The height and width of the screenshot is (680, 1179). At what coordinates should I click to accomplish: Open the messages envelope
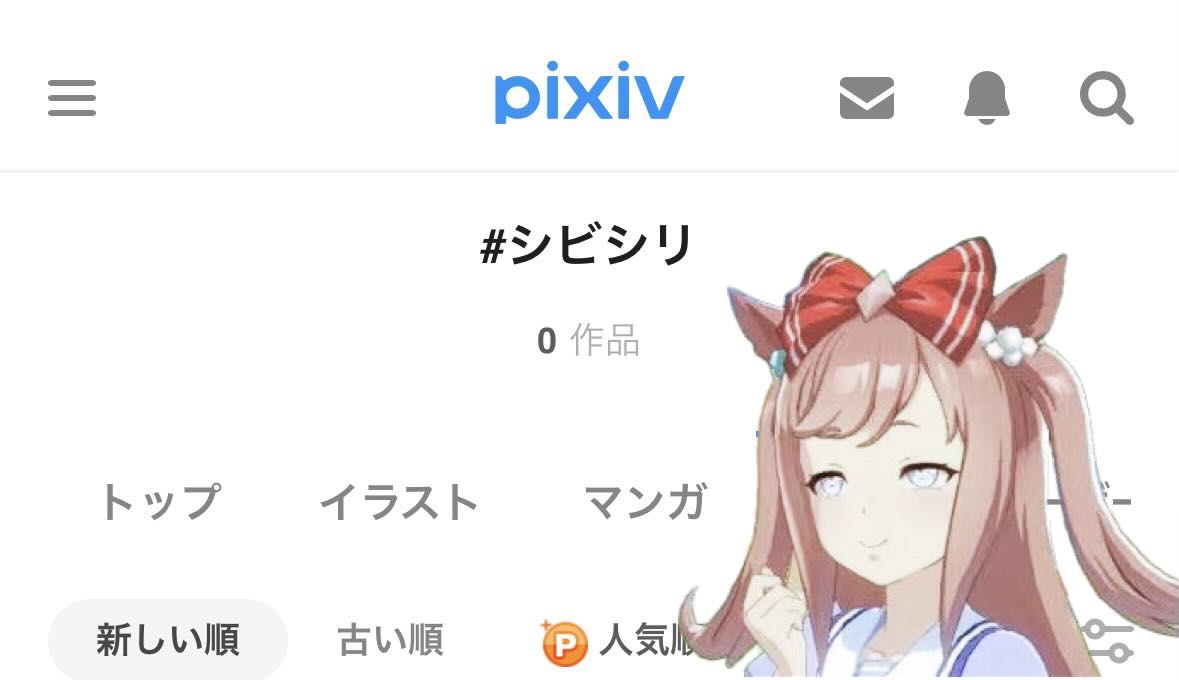tap(866, 99)
